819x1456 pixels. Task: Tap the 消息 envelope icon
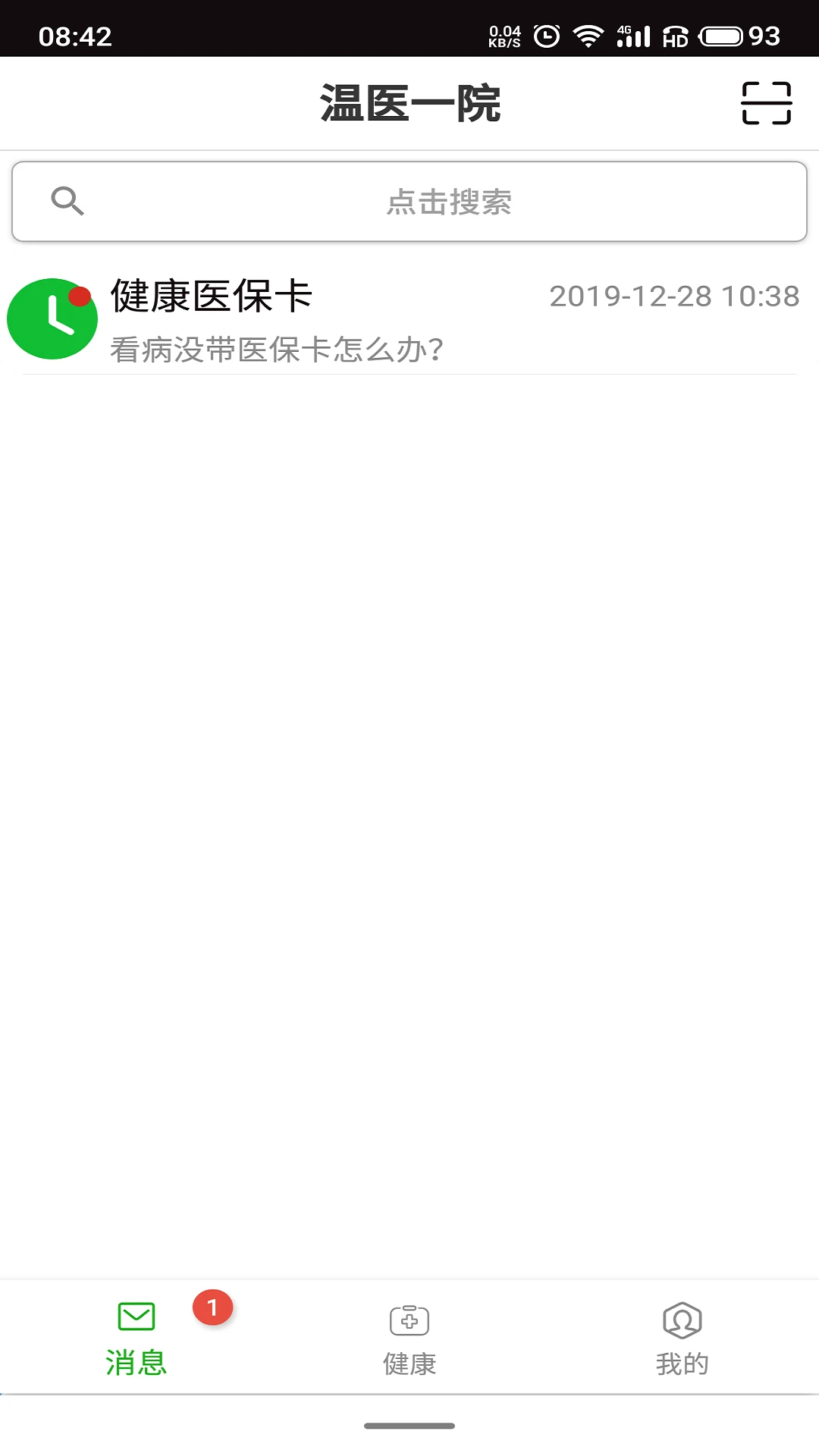point(136,1318)
